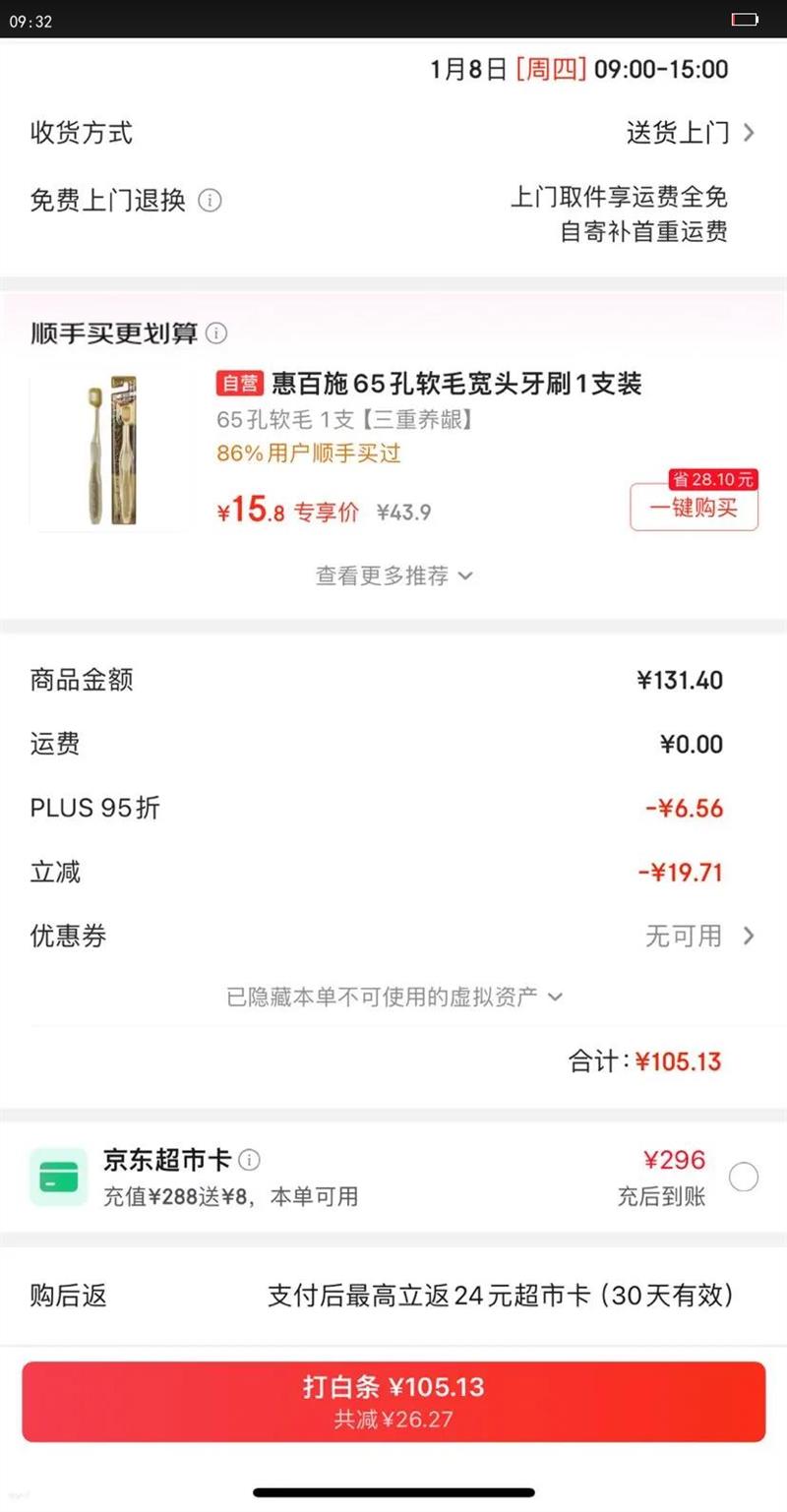Select the 京东超市卡 recharge radio button

coord(745,1177)
